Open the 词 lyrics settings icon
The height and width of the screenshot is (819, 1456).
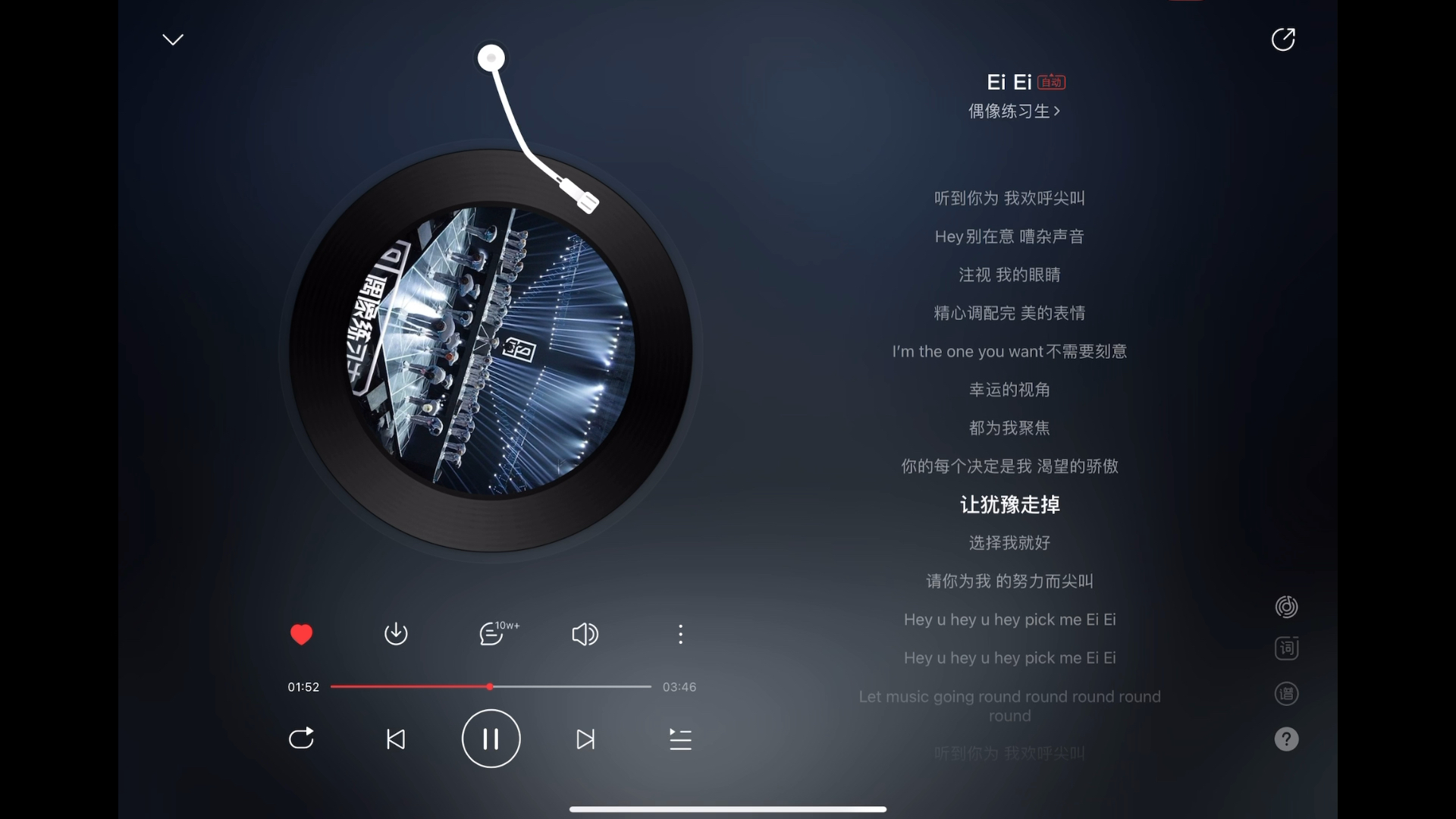[1286, 648]
